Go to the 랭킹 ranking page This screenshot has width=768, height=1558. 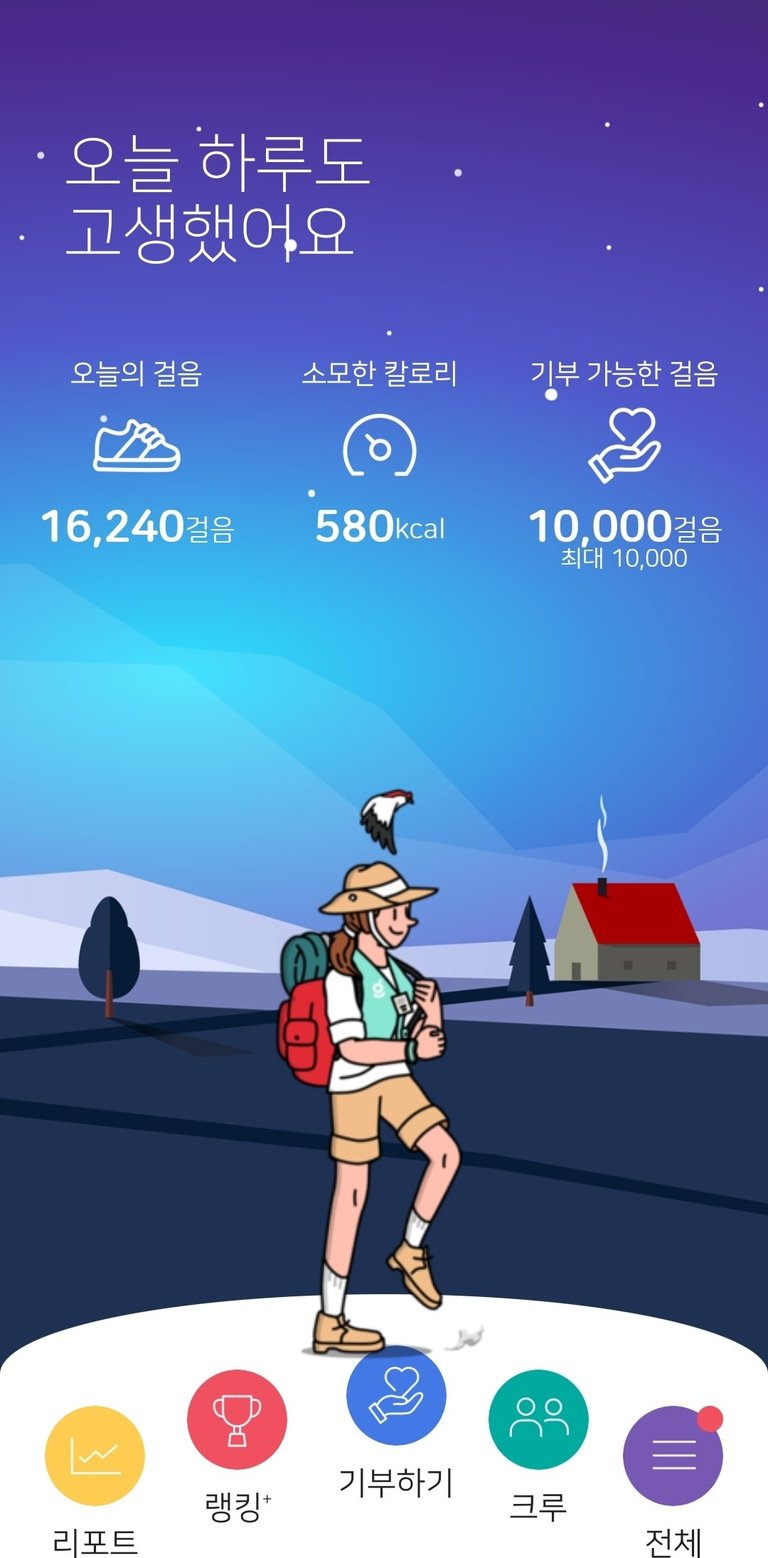(x=237, y=1420)
